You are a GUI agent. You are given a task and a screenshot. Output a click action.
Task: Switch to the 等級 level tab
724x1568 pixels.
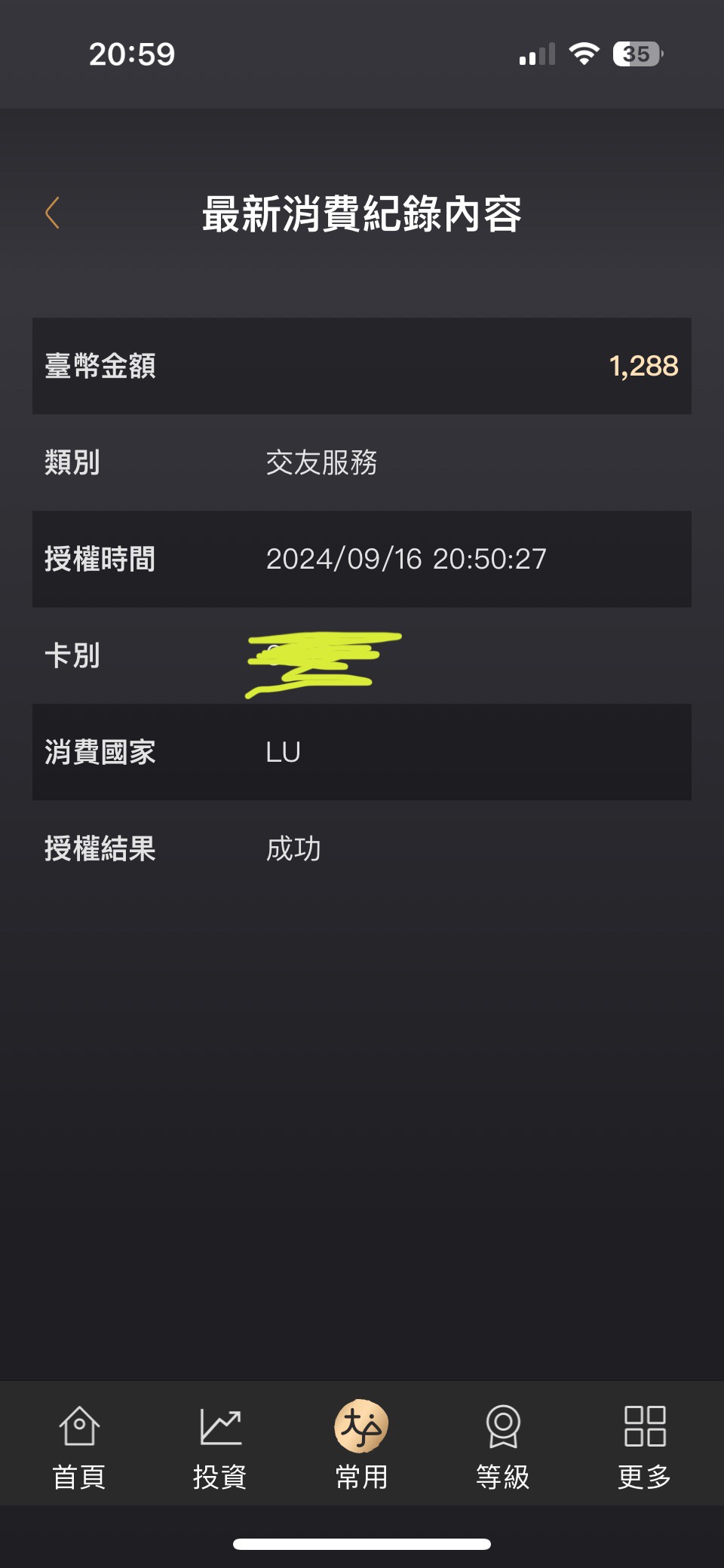click(503, 1446)
